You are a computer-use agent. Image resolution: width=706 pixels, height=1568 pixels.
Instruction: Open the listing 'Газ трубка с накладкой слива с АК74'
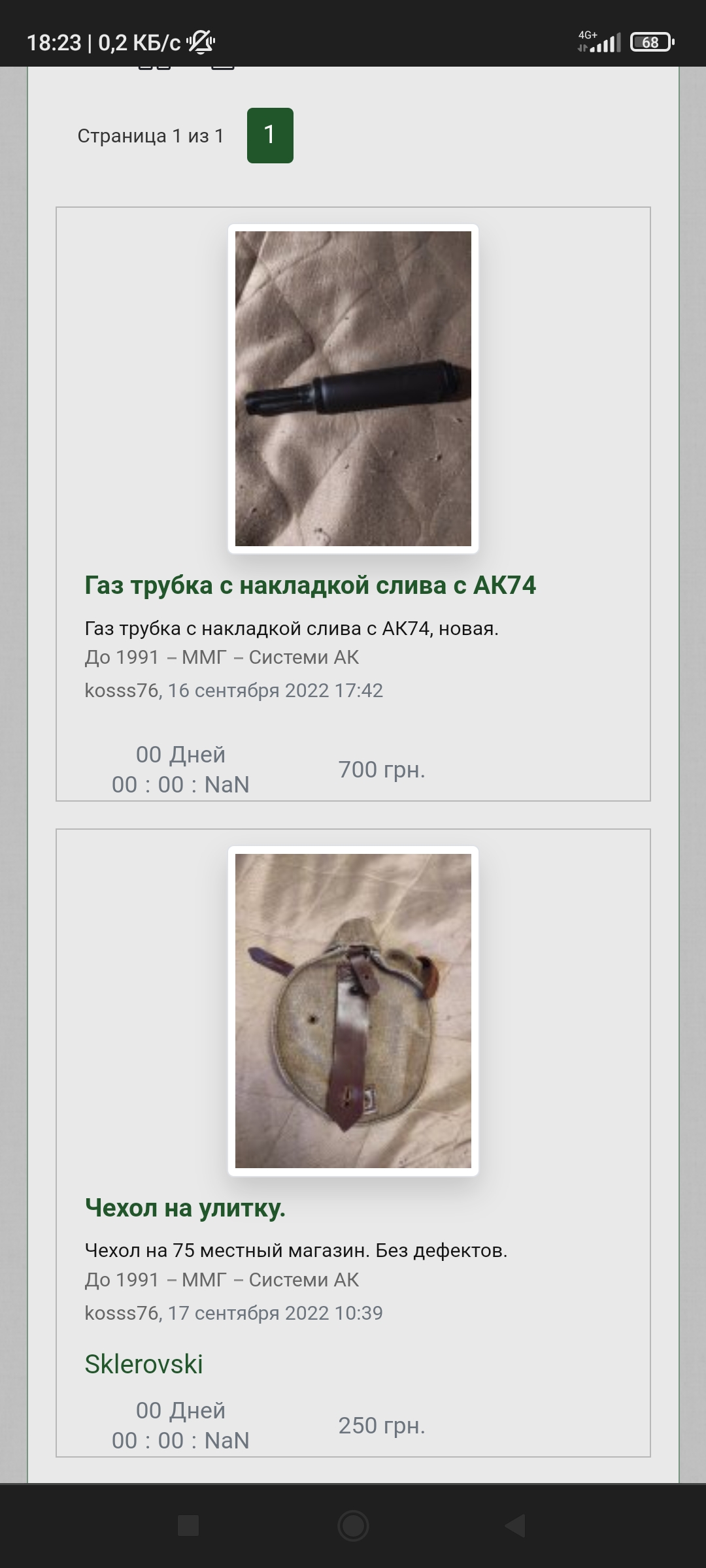(310, 585)
